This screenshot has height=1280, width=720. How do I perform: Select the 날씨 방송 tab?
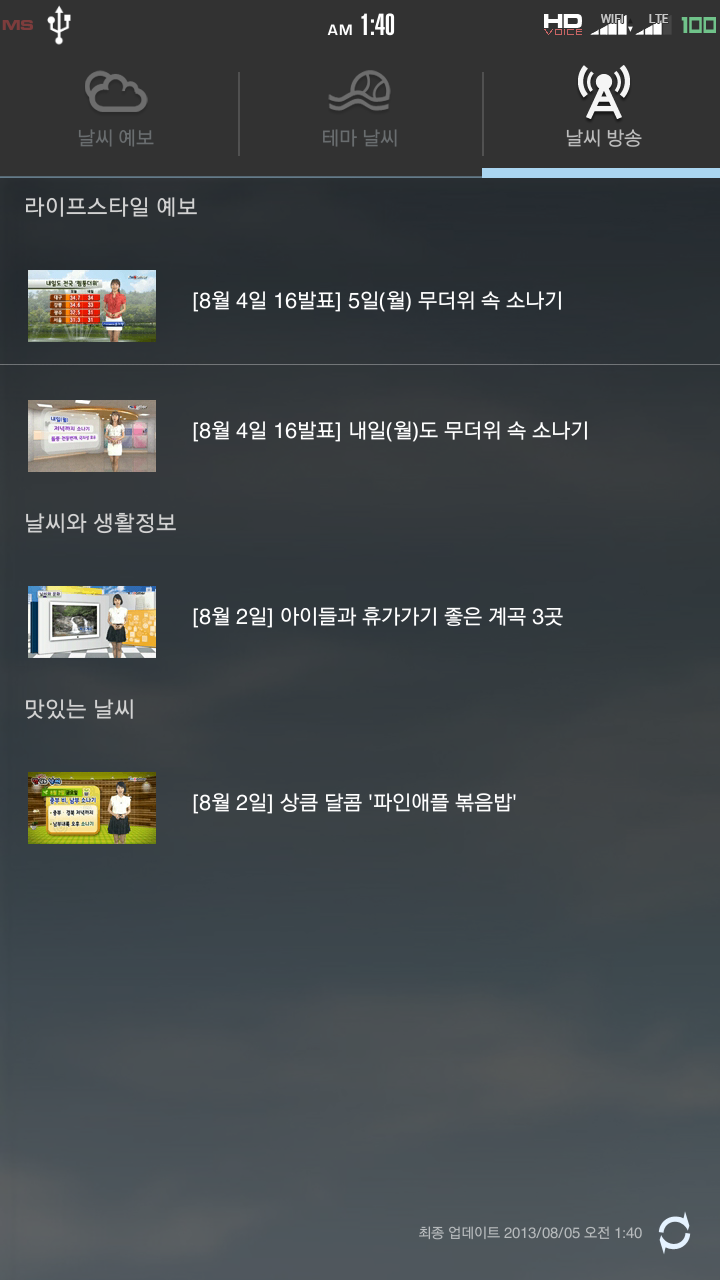603,112
